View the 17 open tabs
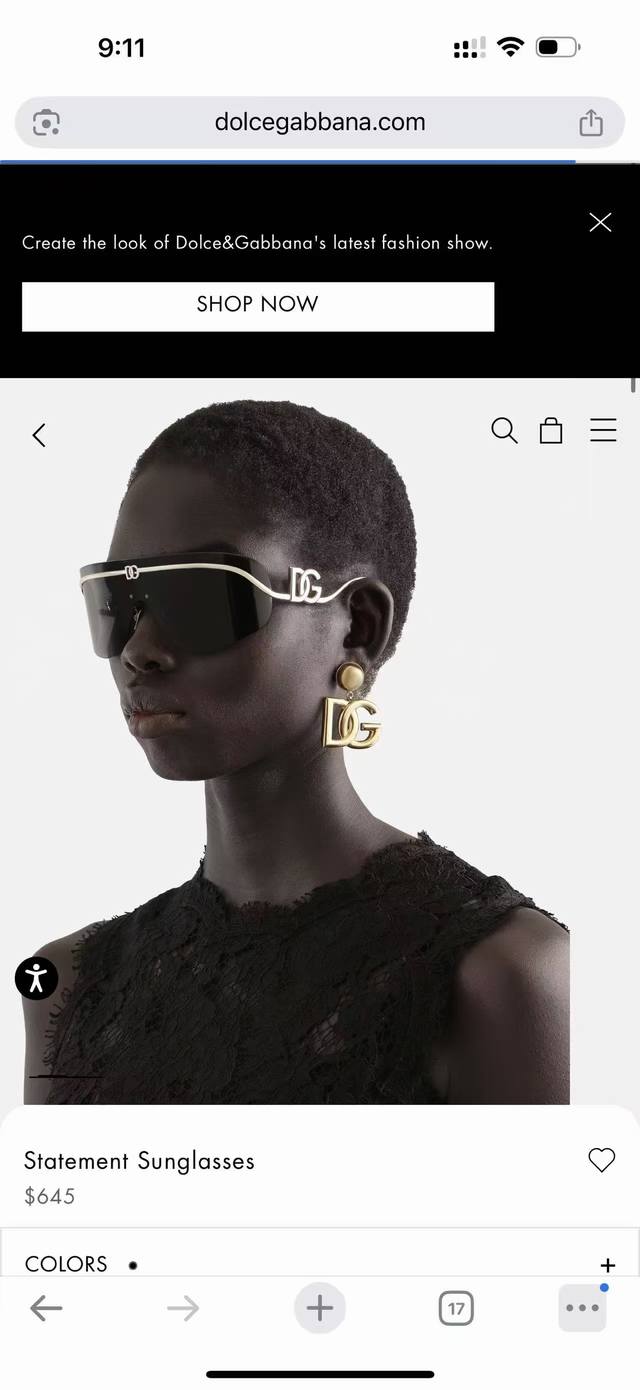 point(456,1308)
